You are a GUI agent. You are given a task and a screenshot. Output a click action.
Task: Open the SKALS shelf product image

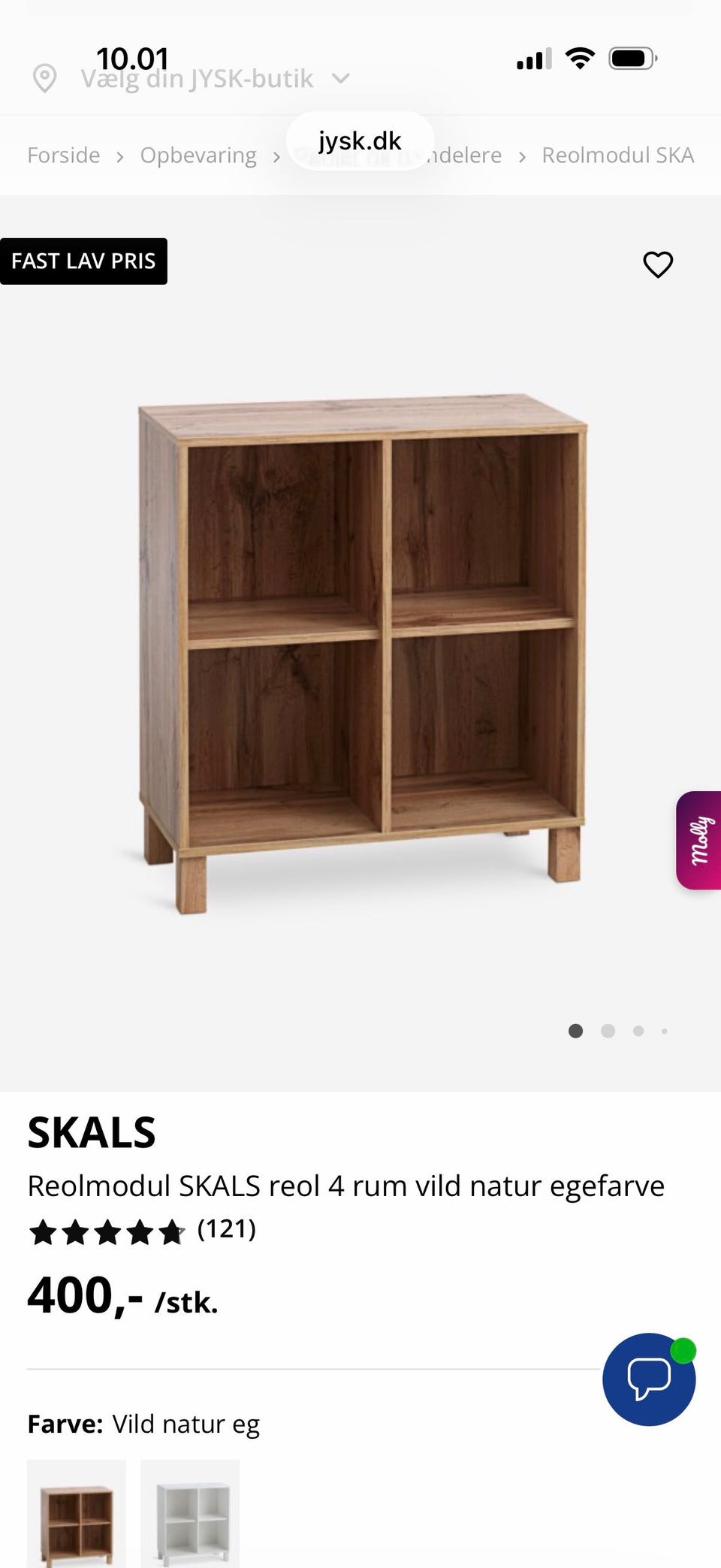click(360, 654)
